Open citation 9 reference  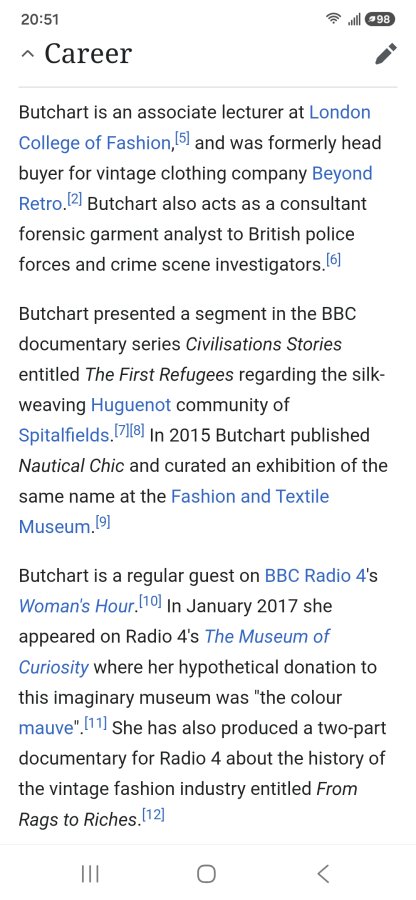[x=103, y=523]
